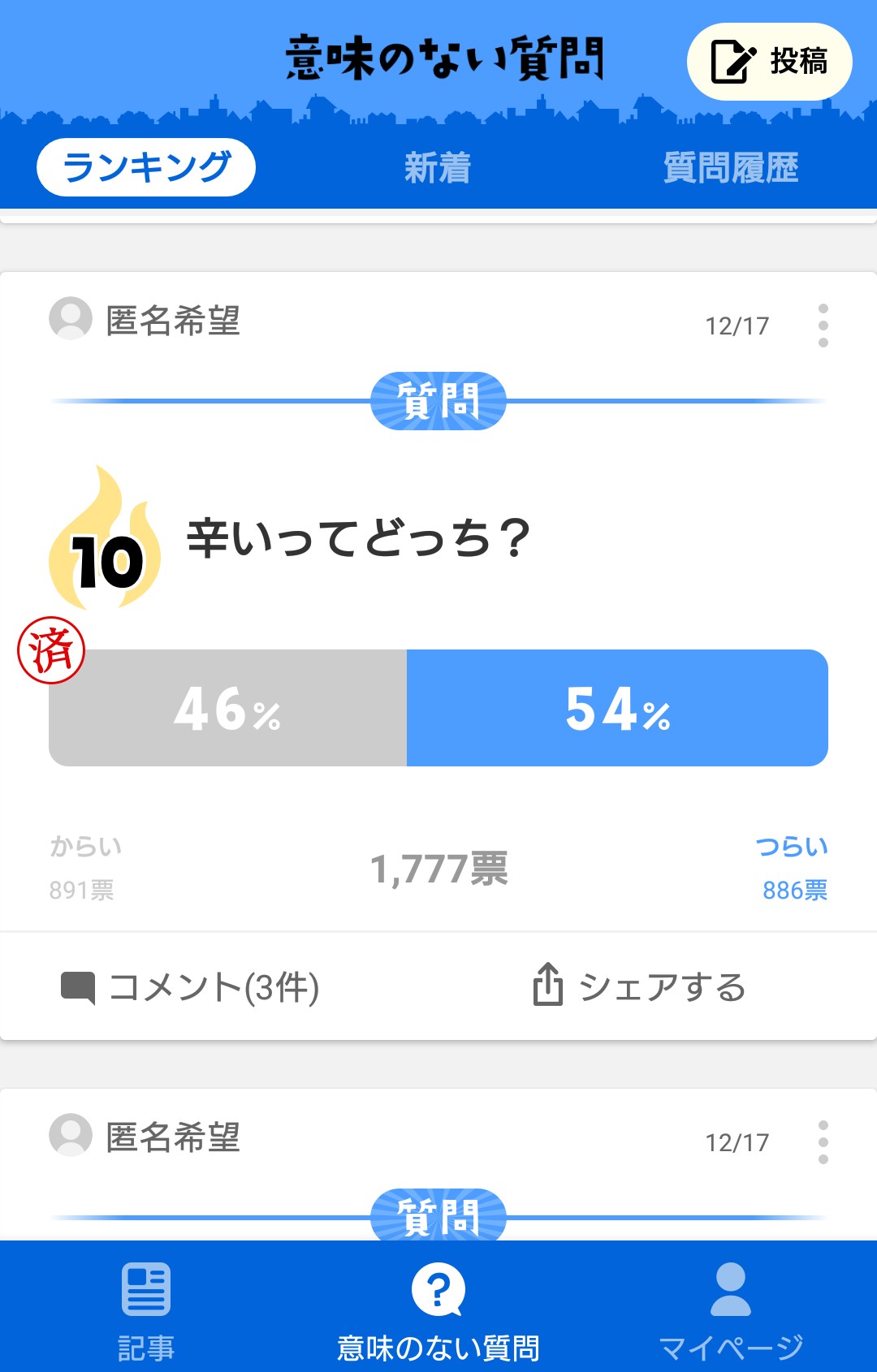Open コメント(3件) for this question
The width and height of the screenshot is (877, 1372).
coord(191,987)
